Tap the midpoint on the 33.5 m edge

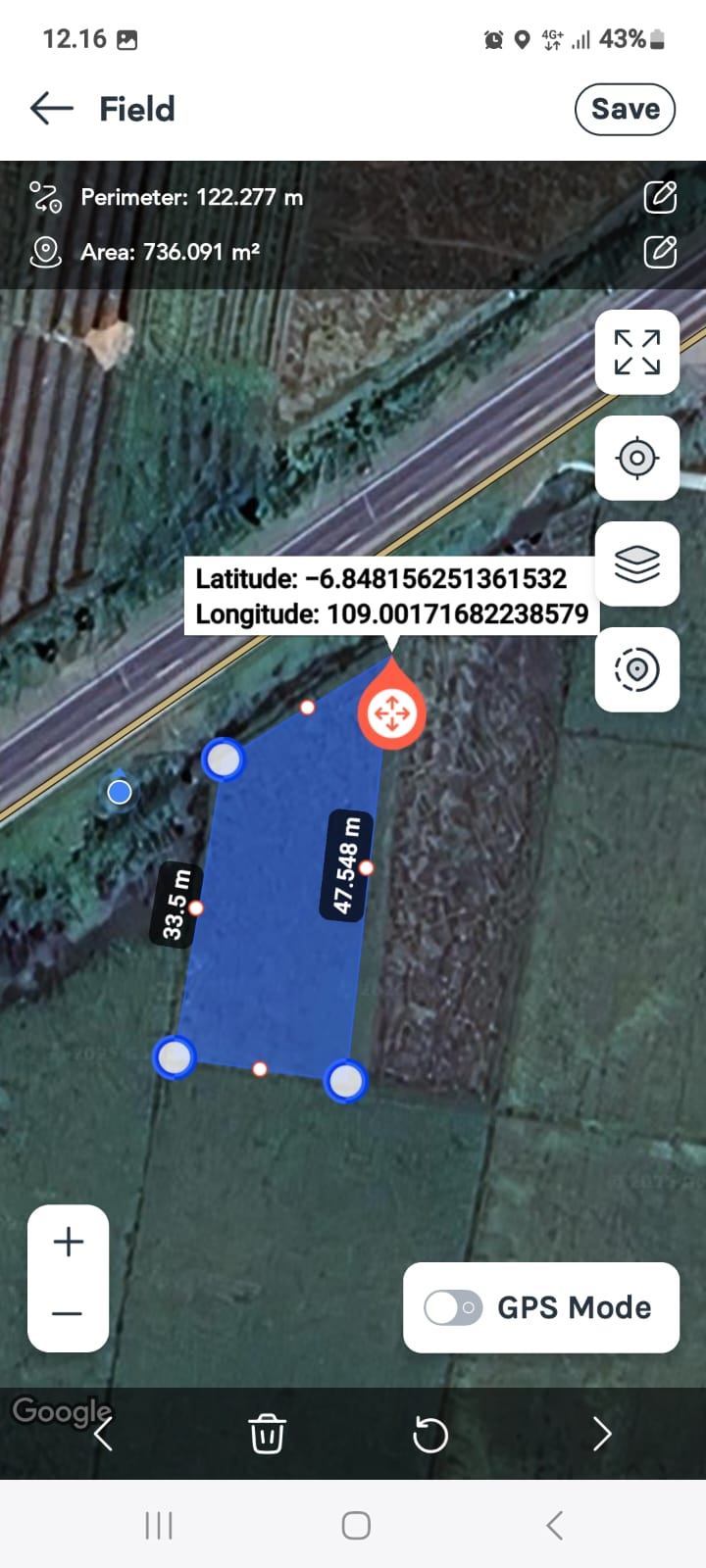[196, 908]
